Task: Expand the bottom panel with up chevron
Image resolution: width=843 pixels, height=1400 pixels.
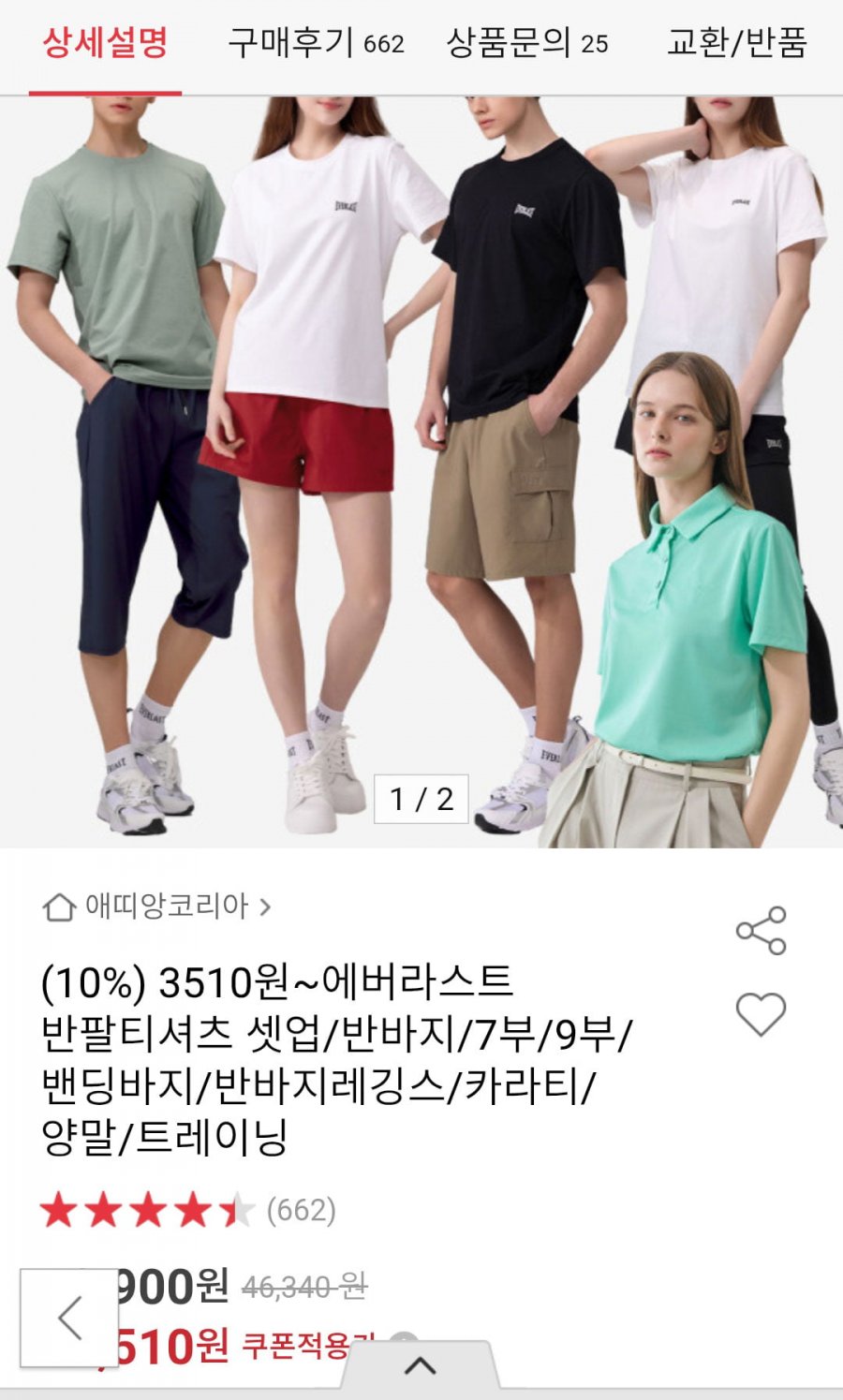Action: [420, 1366]
